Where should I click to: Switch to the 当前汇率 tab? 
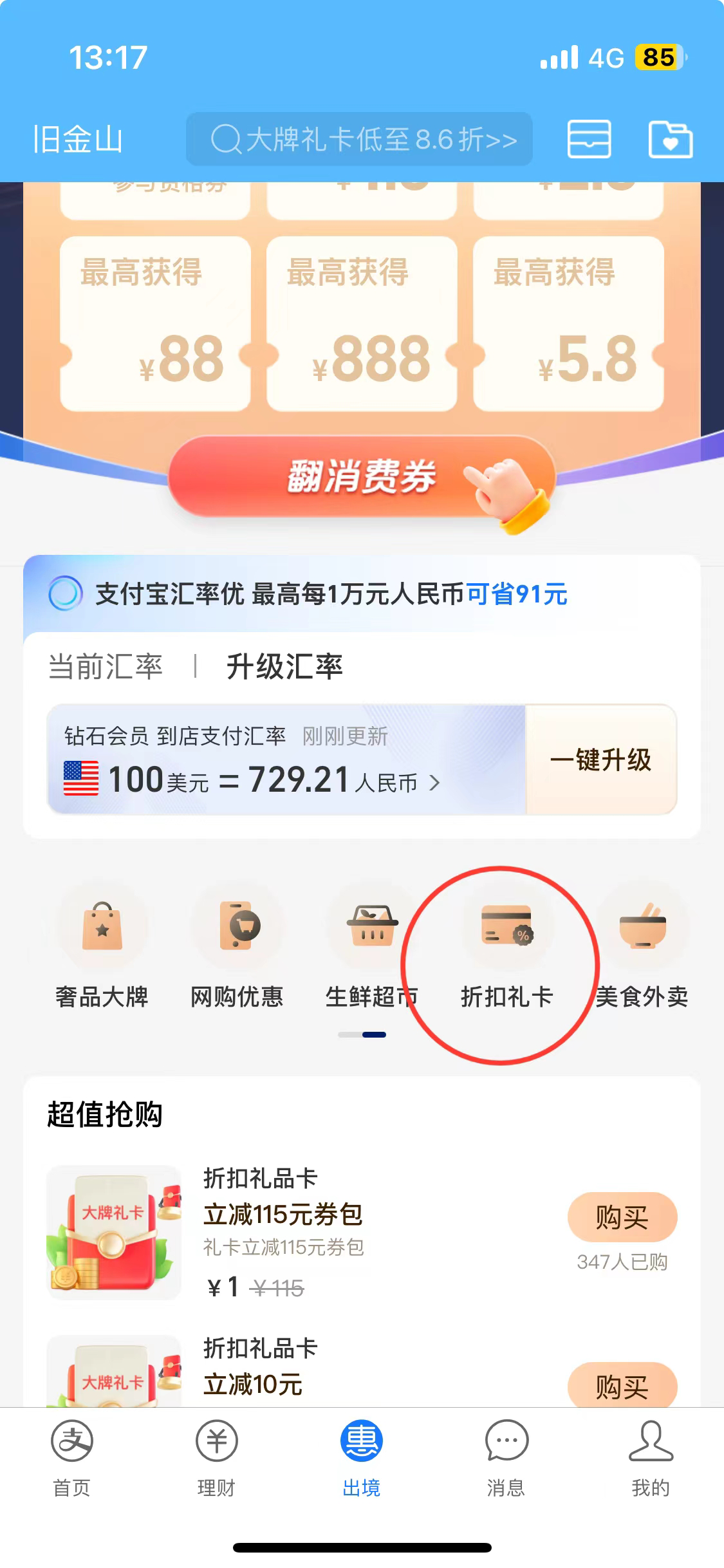(x=106, y=666)
